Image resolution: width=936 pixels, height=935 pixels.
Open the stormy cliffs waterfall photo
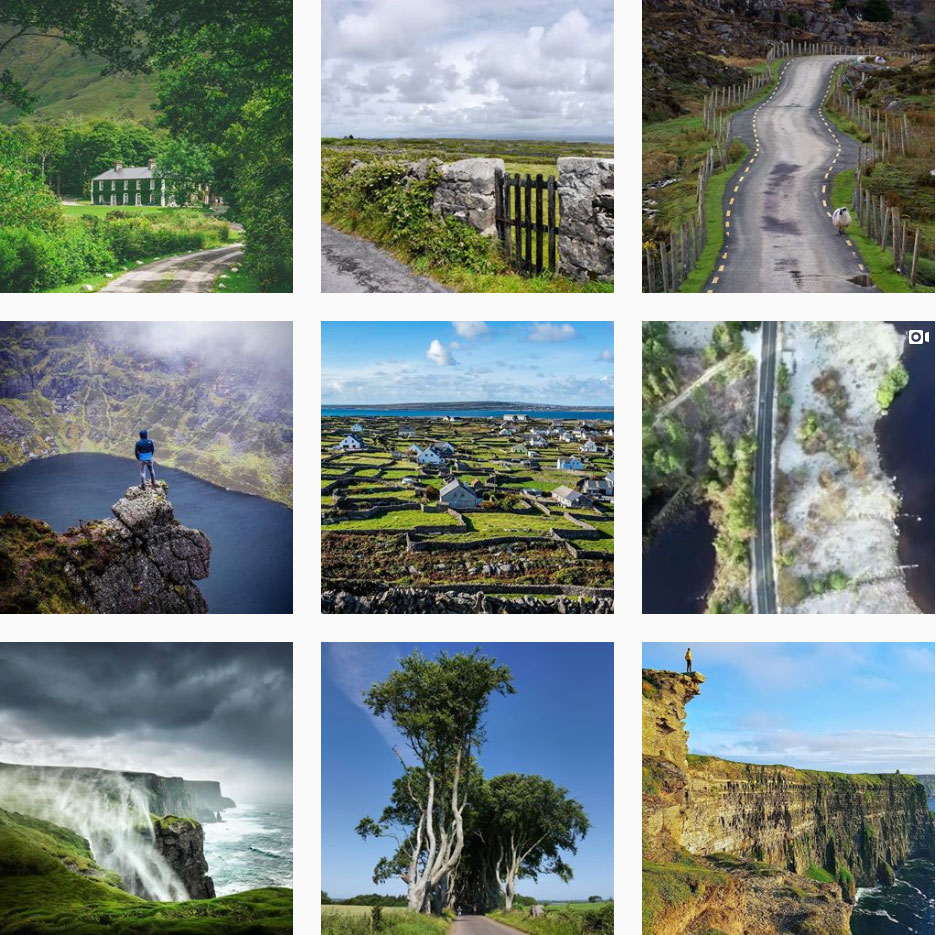point(146,788)
